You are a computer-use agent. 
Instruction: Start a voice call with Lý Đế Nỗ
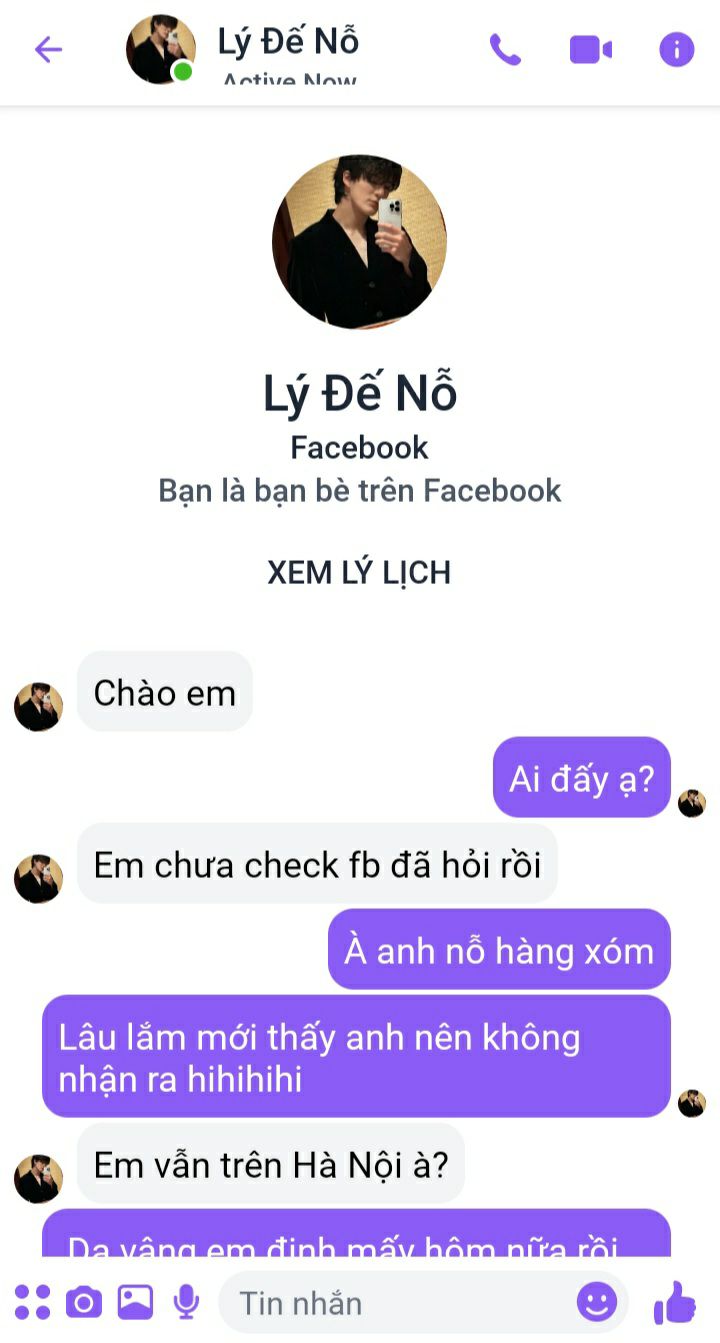505,49
